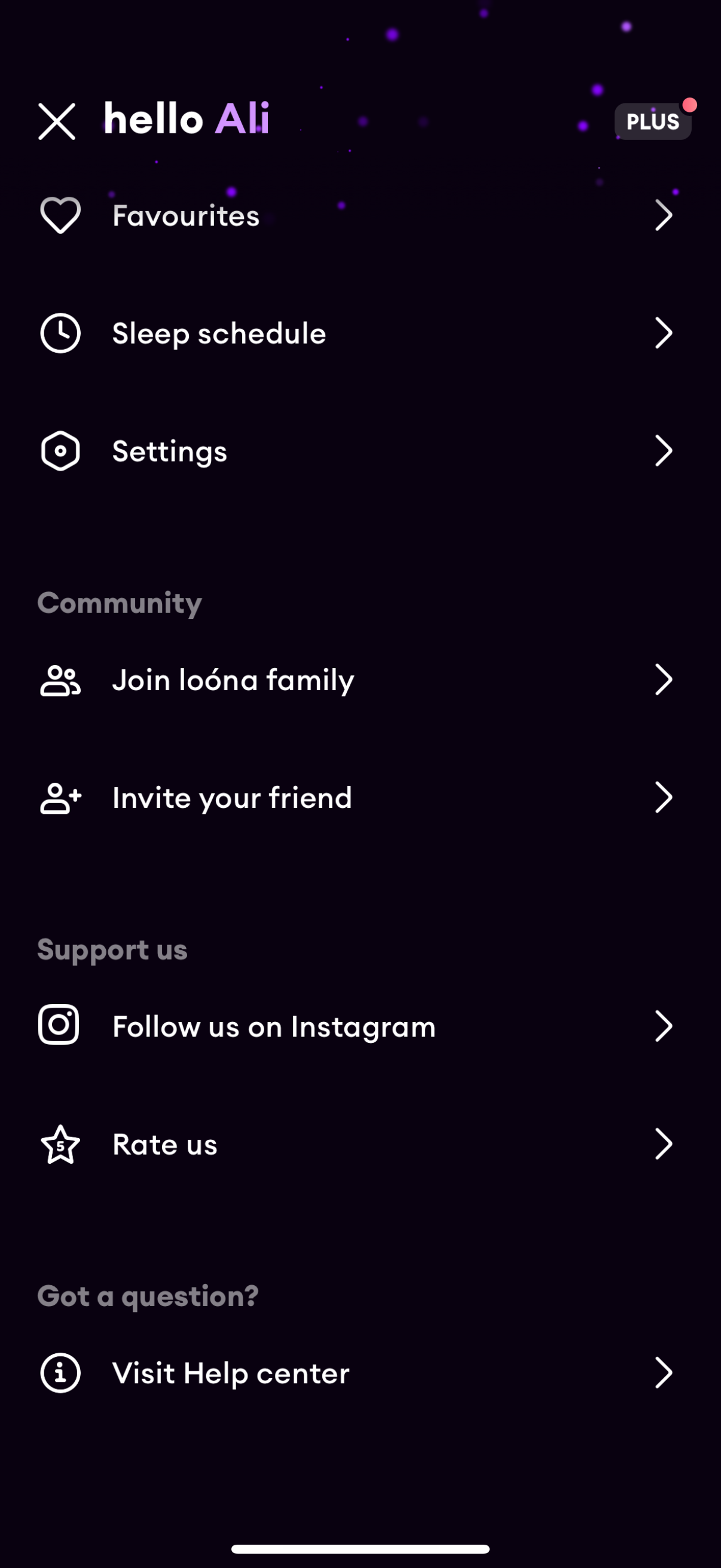Open Invite your friend
721x1568 pixels.
tap(232, 798)
